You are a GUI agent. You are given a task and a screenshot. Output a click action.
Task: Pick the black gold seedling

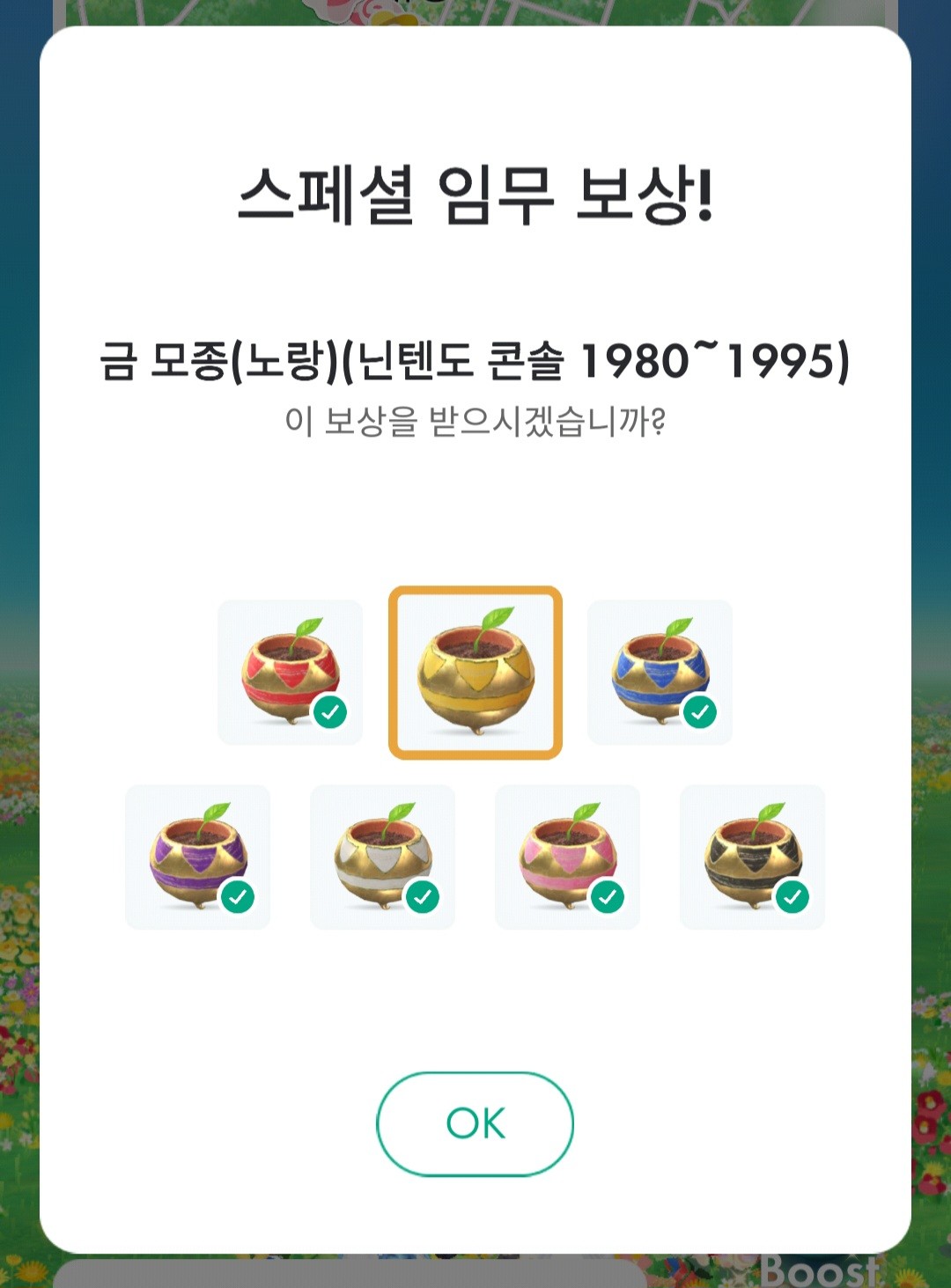point(752,857)
